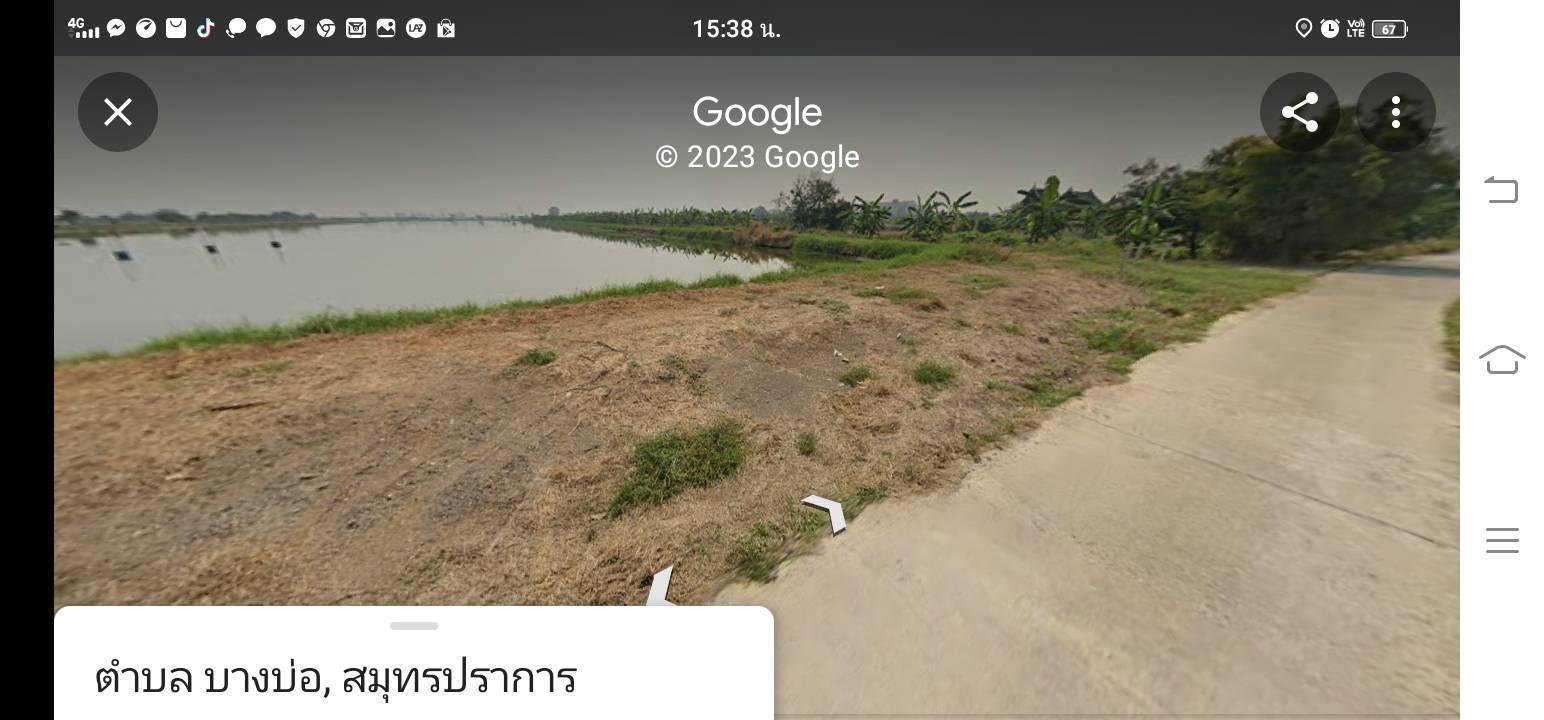Move backward using the lower navigation arrow
Viewport: 1544px width, 720px height.
click(662, 588)
